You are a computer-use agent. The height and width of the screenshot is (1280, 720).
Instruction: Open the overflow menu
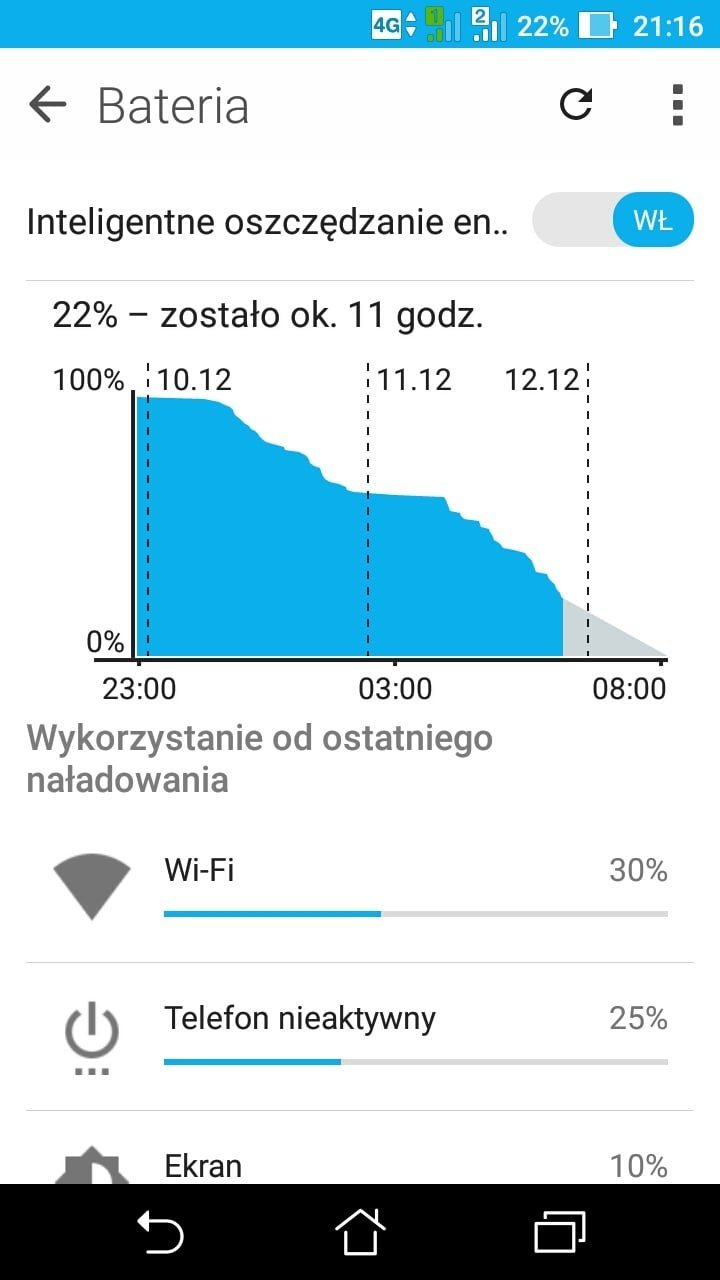(x=678, y=104)
